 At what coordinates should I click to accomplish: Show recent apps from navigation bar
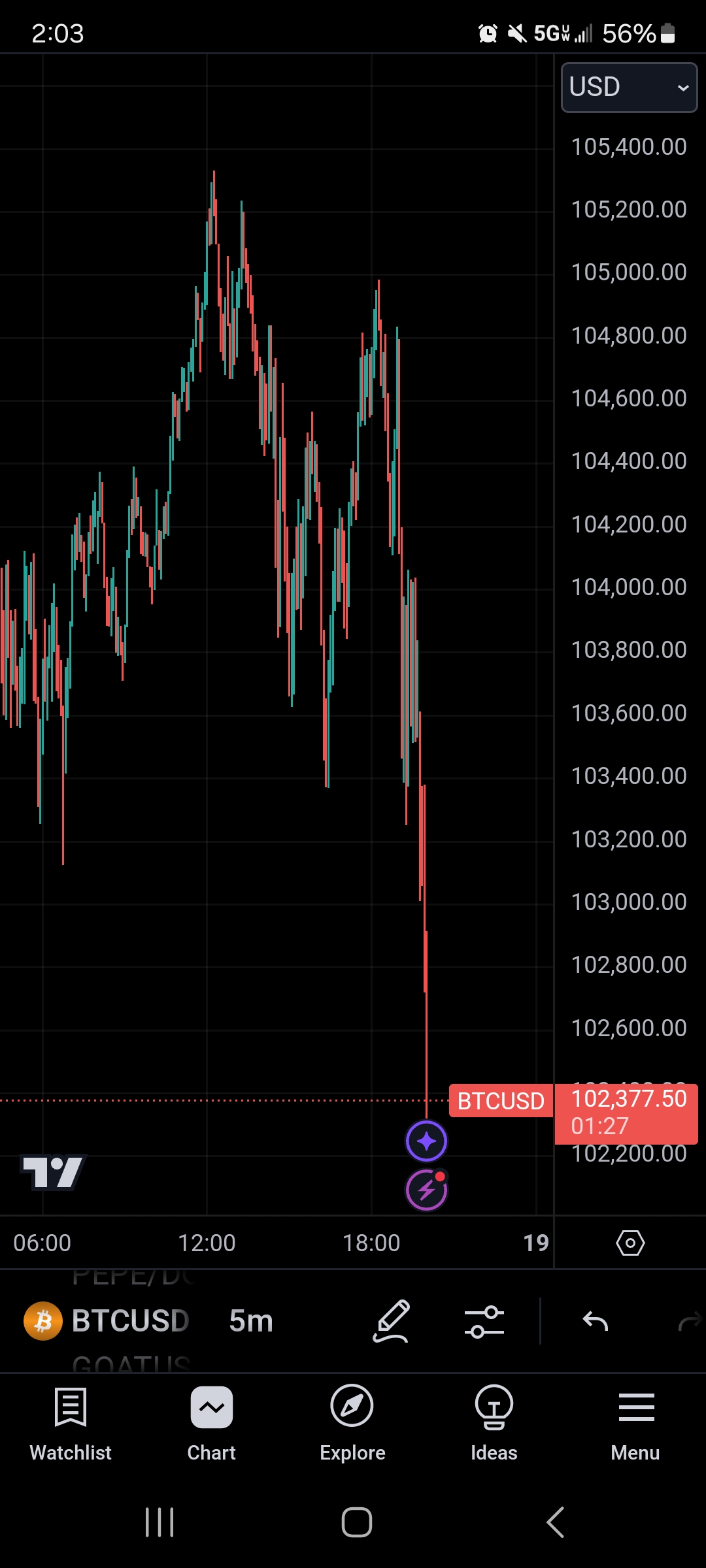[160, 1522]
